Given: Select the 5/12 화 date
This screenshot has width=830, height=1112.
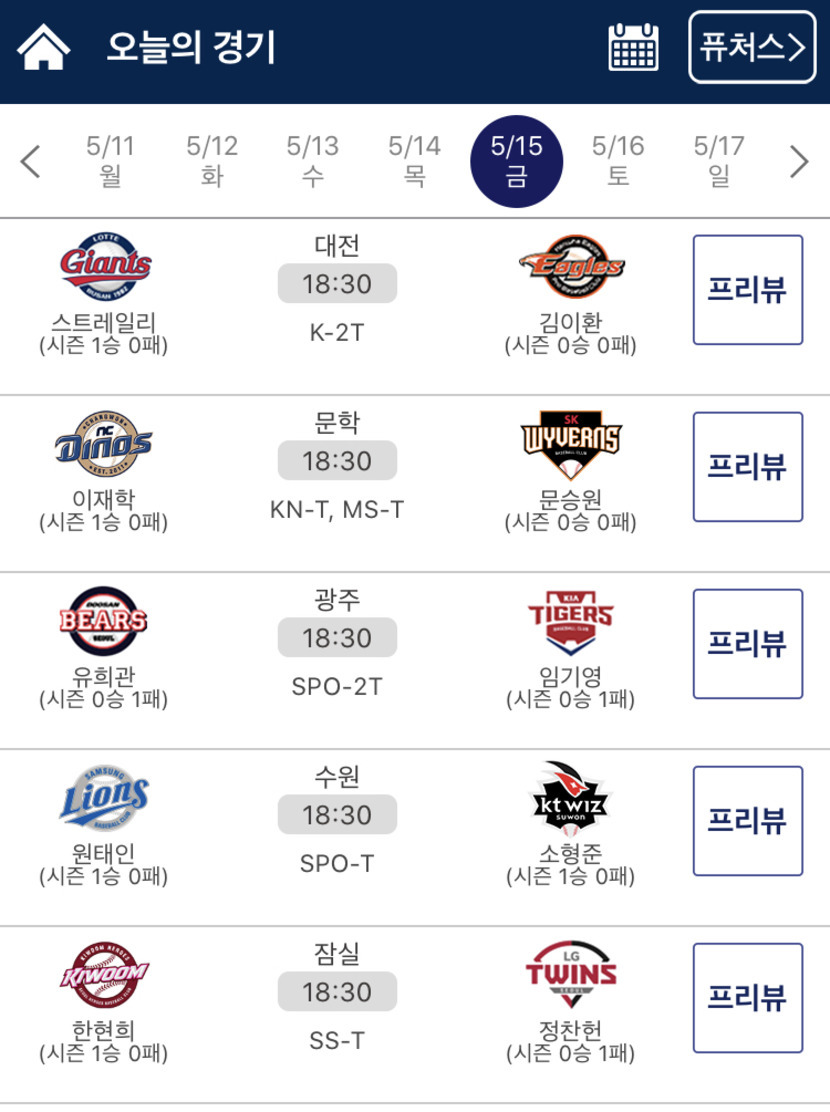Looking at the screenshot, I should (212, 161).
